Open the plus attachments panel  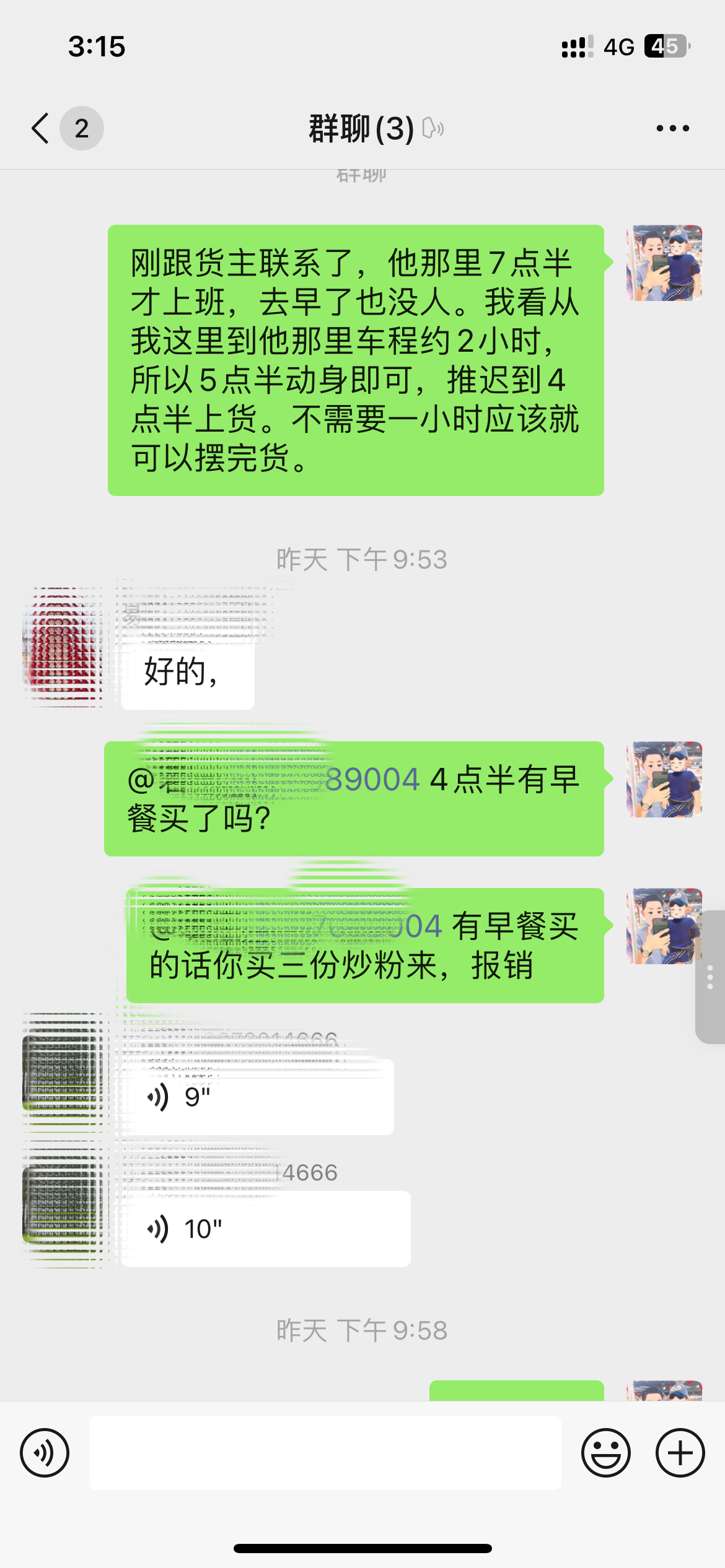[680, 1452]
